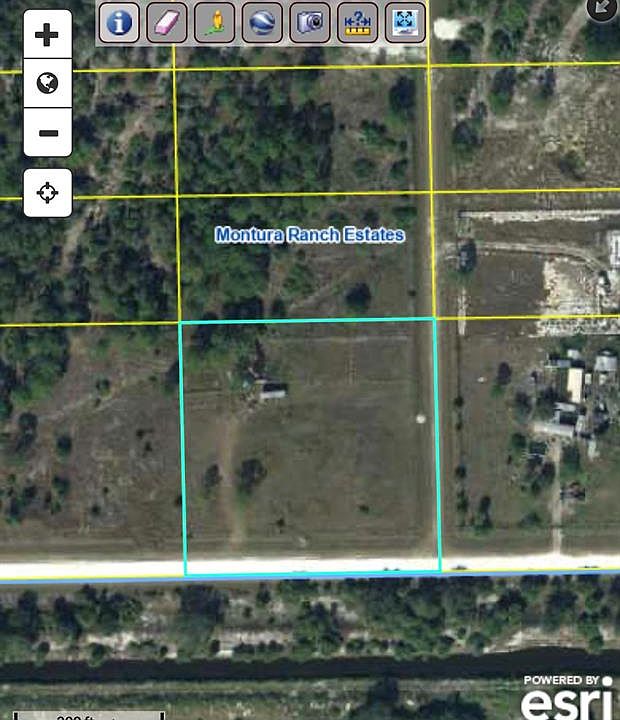Open the street view pegman tool
Screen dimensions: 620x720
click(214, 22)
